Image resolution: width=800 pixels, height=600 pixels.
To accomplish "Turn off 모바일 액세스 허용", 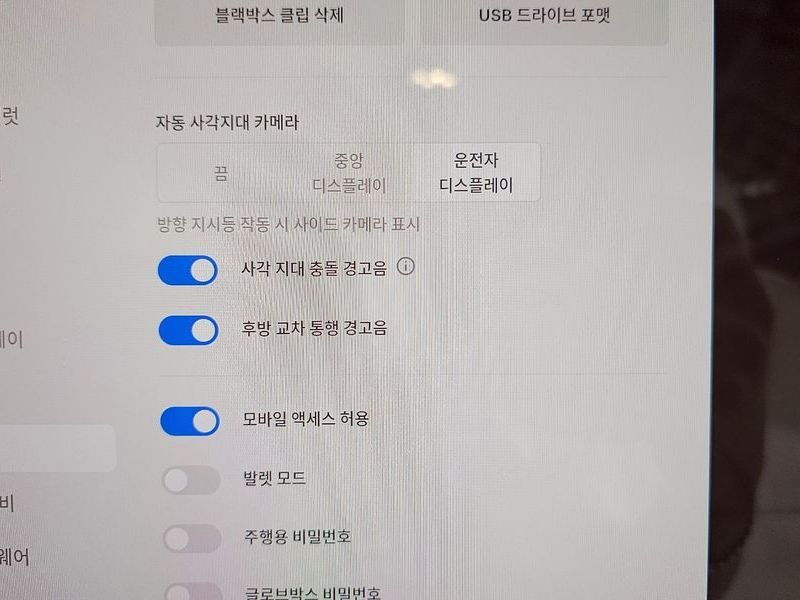I will coord(189,421).
